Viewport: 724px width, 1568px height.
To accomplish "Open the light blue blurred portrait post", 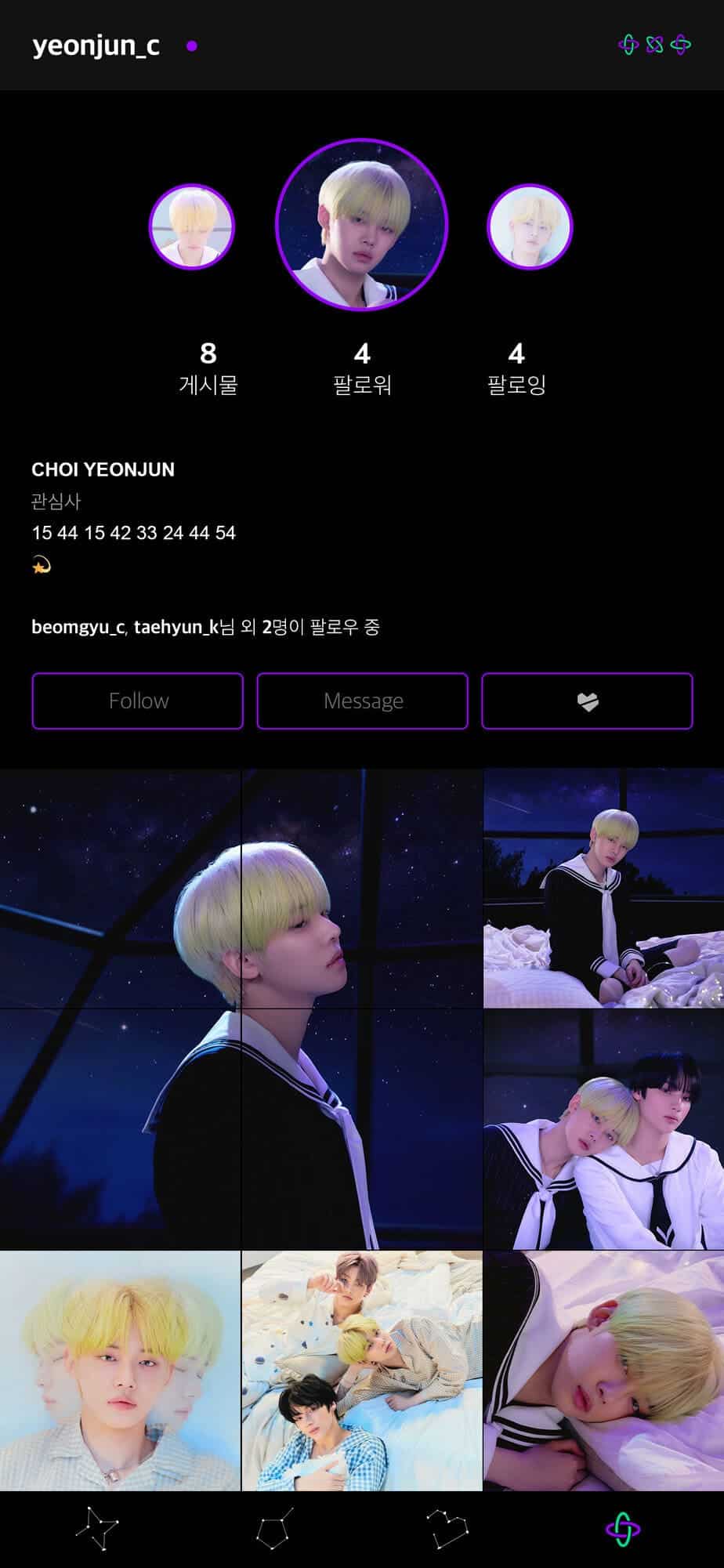I will (120, 1371).
